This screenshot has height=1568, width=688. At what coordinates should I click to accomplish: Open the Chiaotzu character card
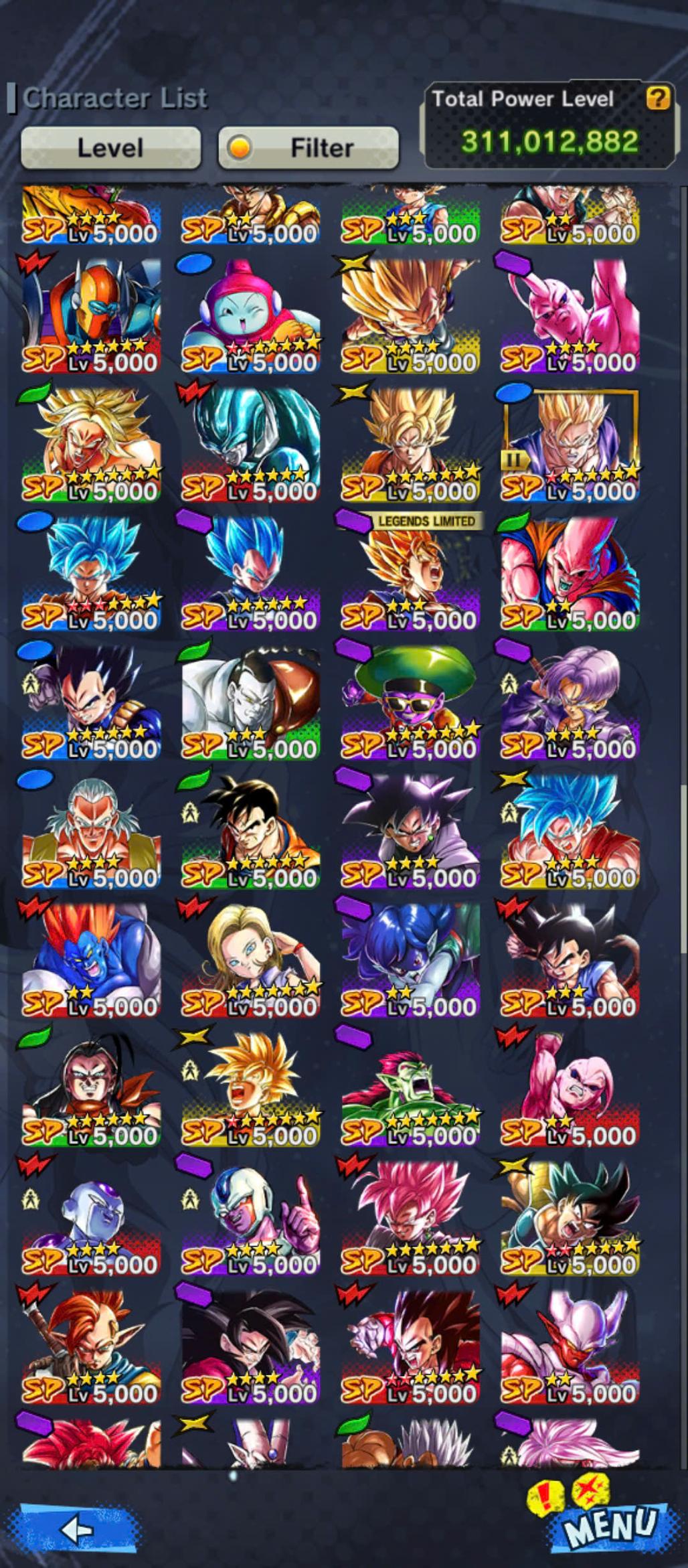tap(250, 315)
